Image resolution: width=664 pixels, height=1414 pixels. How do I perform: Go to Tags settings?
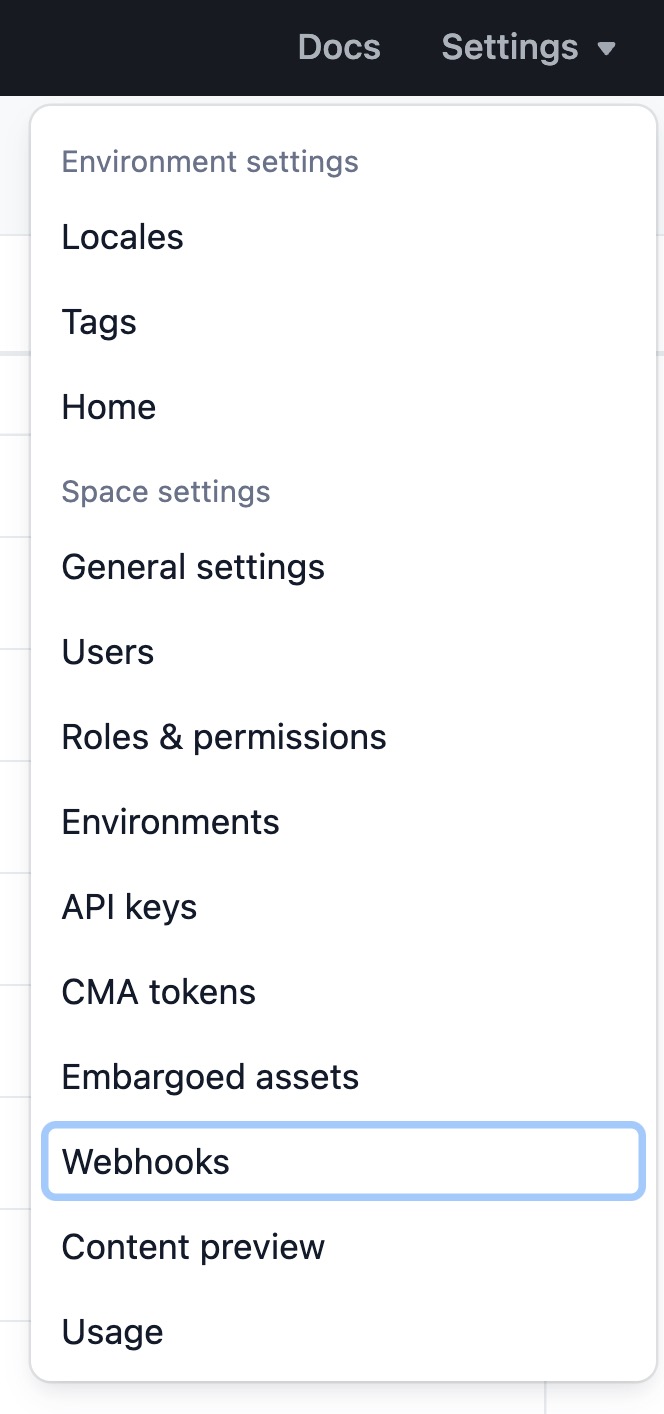(x=99, y=322)
